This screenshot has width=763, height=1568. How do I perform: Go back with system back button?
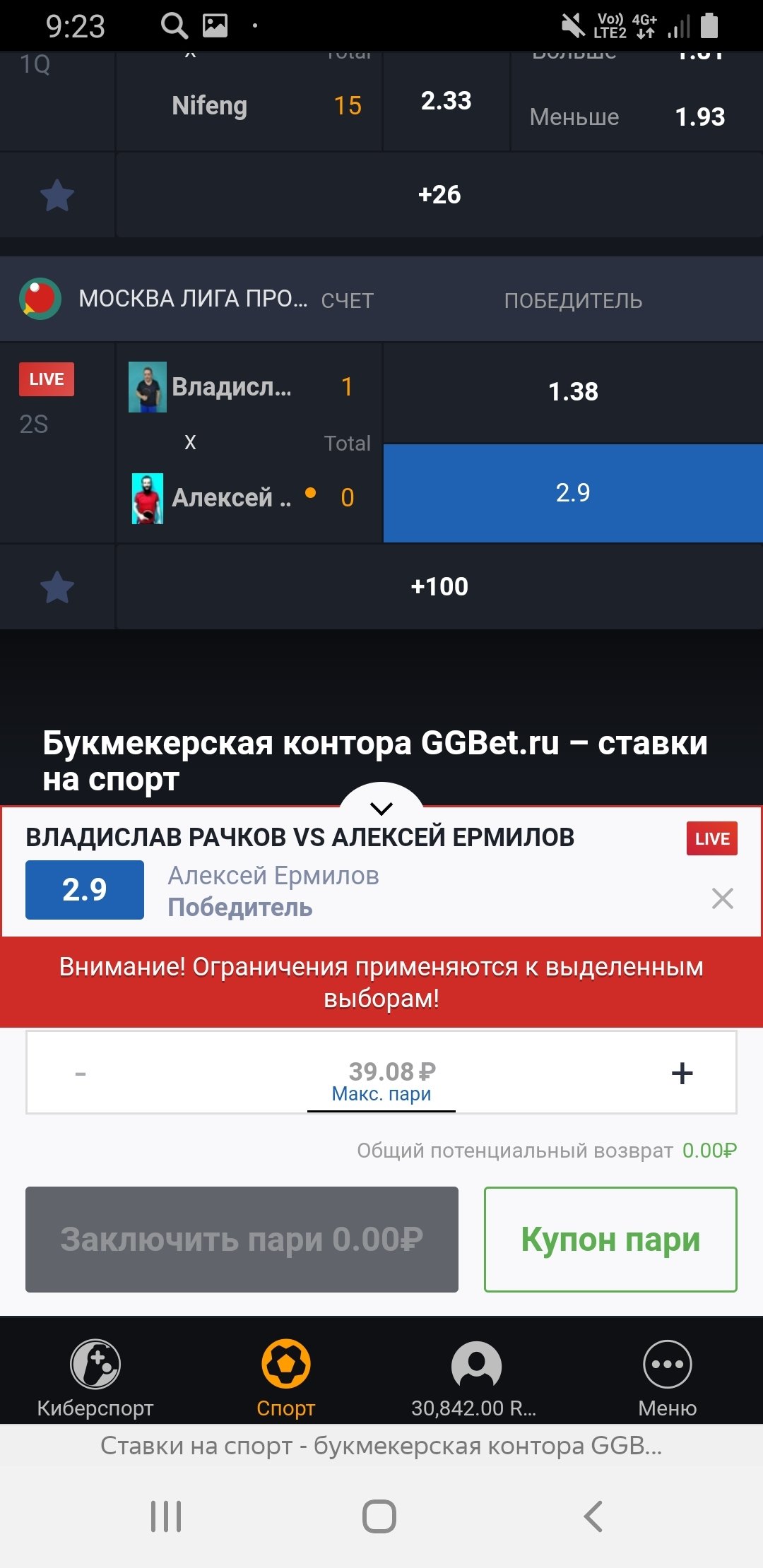pyautogui.click(x=593, y=1516)
